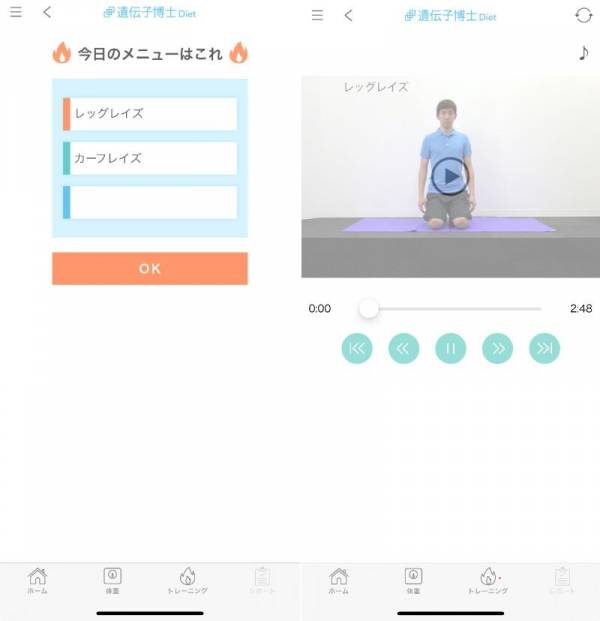
Task: Pause the exercise video
Action: [451, 348]
